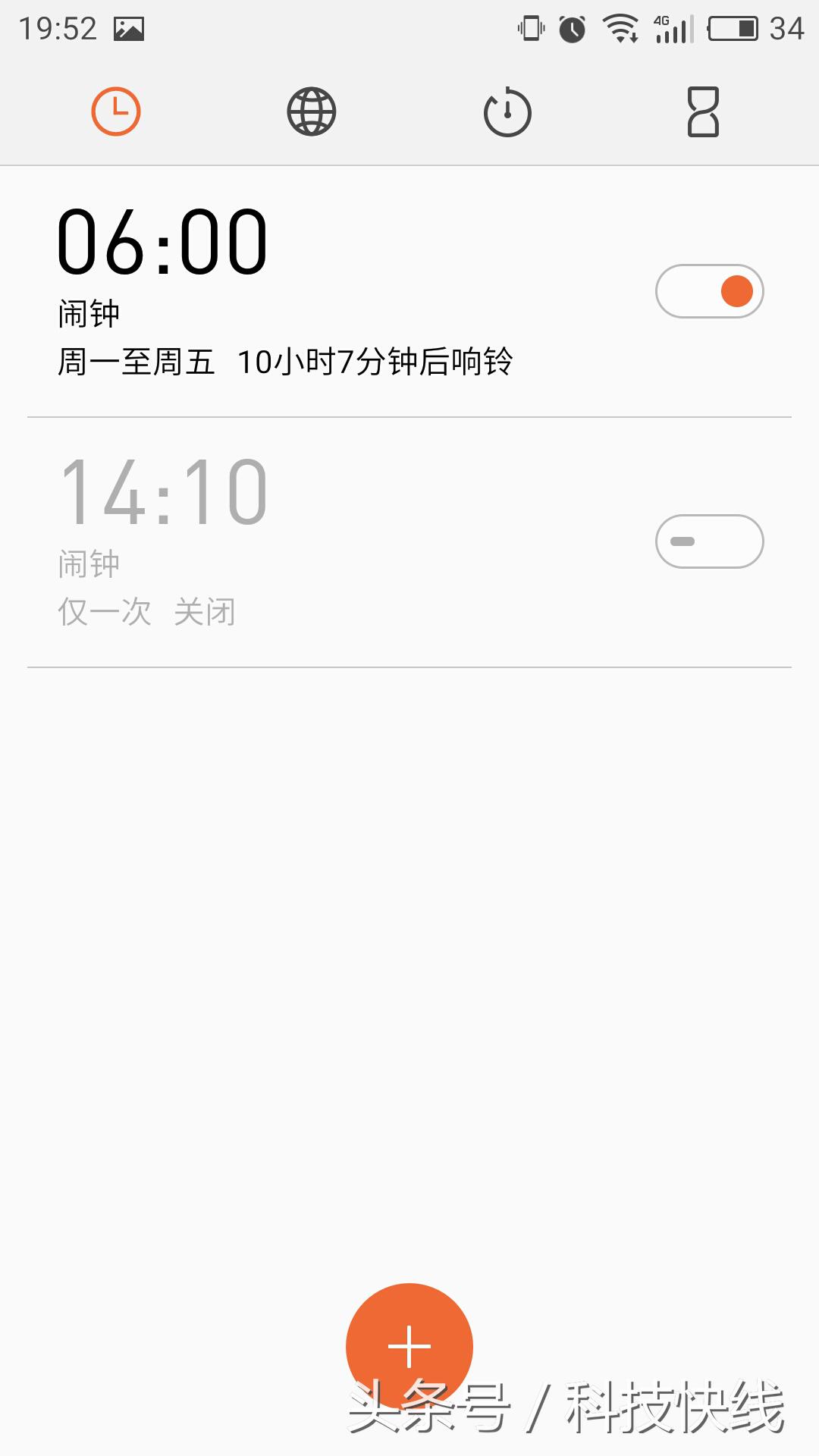Enable the 14:10 alarm toggle
The image size is (819, 1456).
708,540
